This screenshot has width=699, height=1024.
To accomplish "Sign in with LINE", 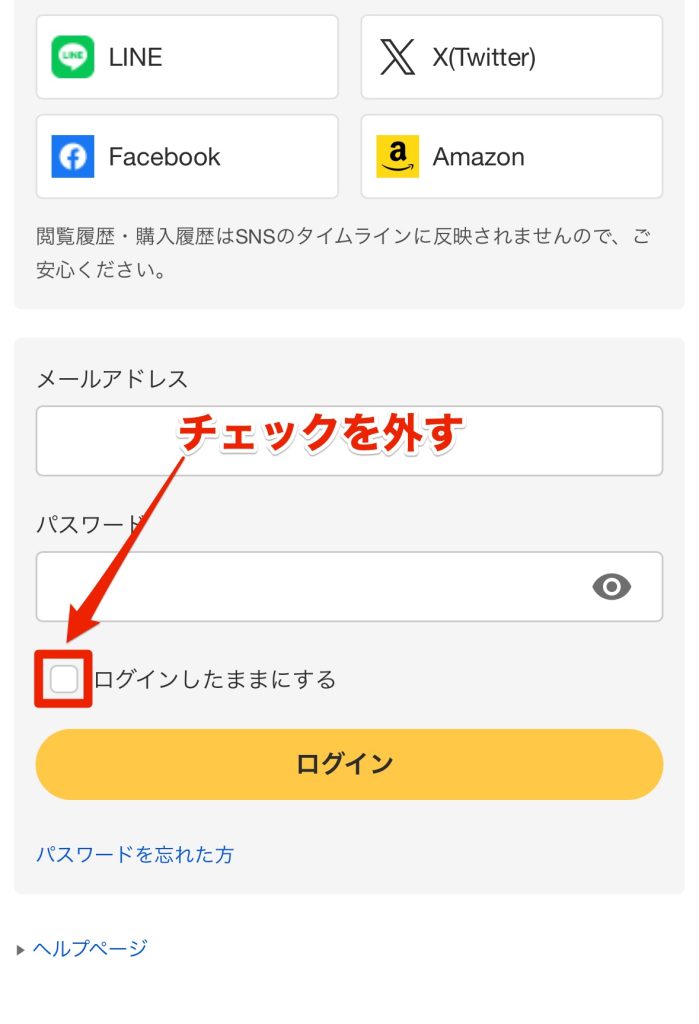I will coord(187,57).
